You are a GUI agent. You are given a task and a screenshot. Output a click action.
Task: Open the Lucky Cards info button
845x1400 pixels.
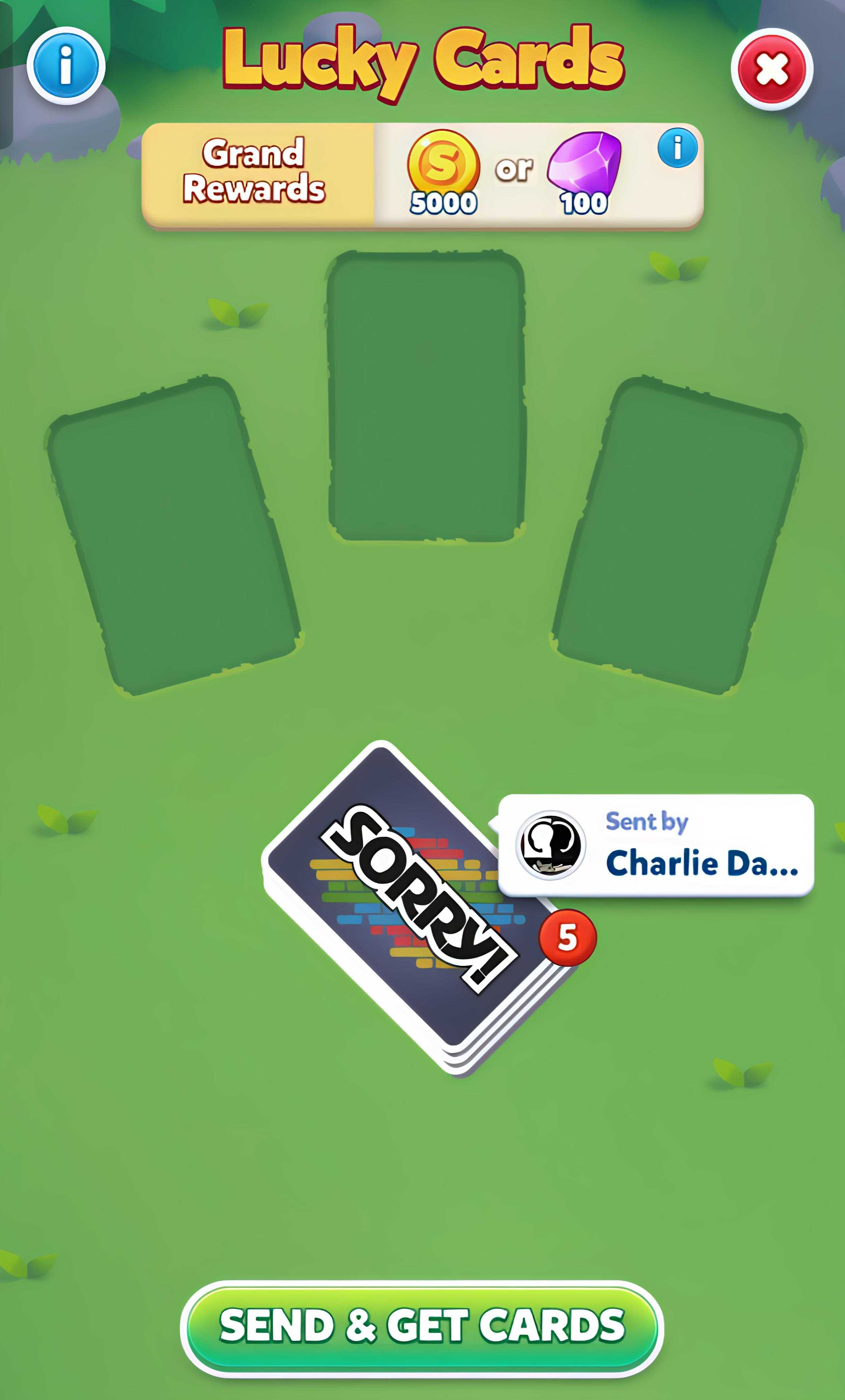click(x=66, y=66)
